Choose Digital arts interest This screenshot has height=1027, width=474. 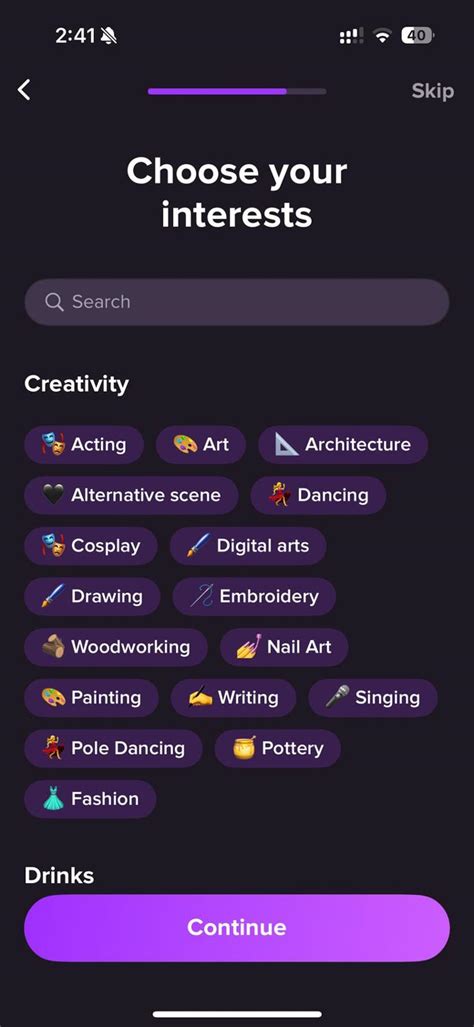(x=248, y=546)
